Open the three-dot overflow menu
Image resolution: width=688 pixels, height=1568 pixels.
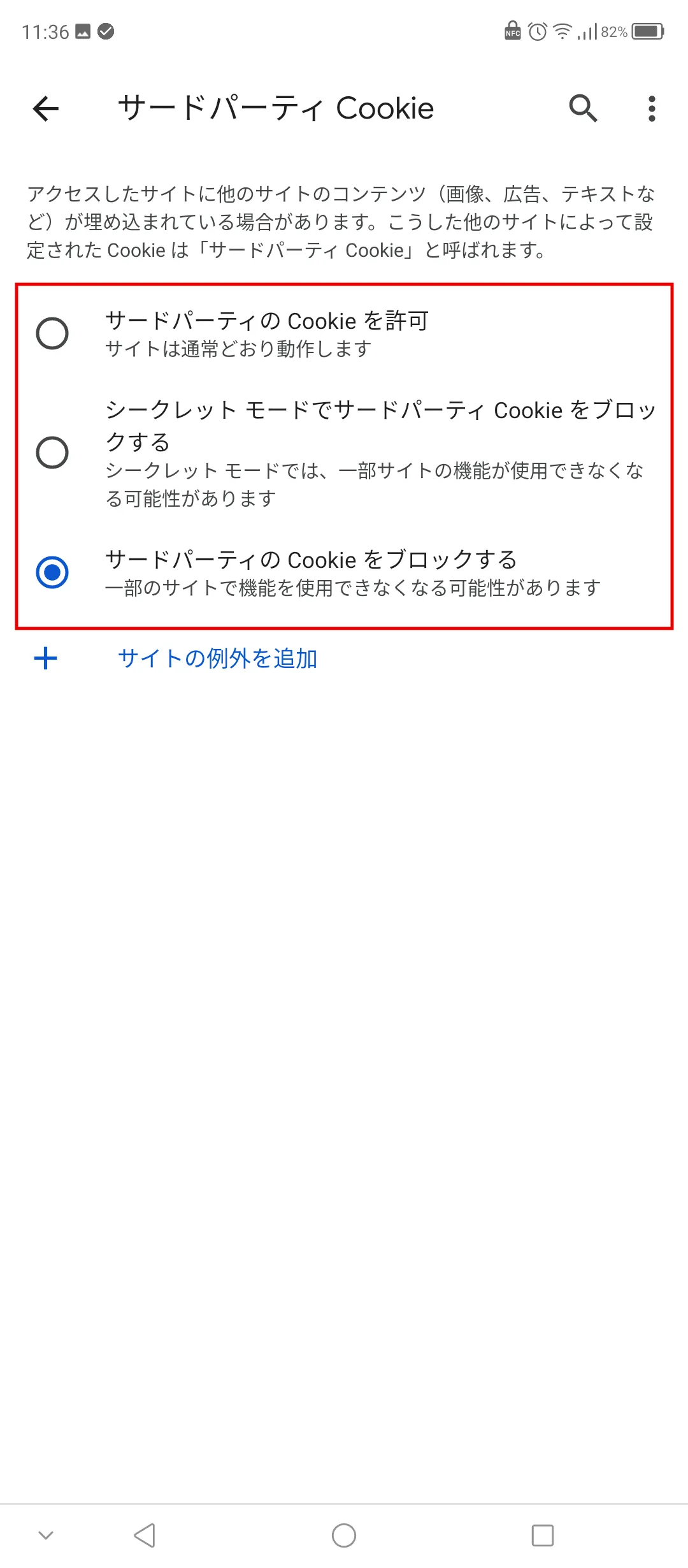pos(651,108)
